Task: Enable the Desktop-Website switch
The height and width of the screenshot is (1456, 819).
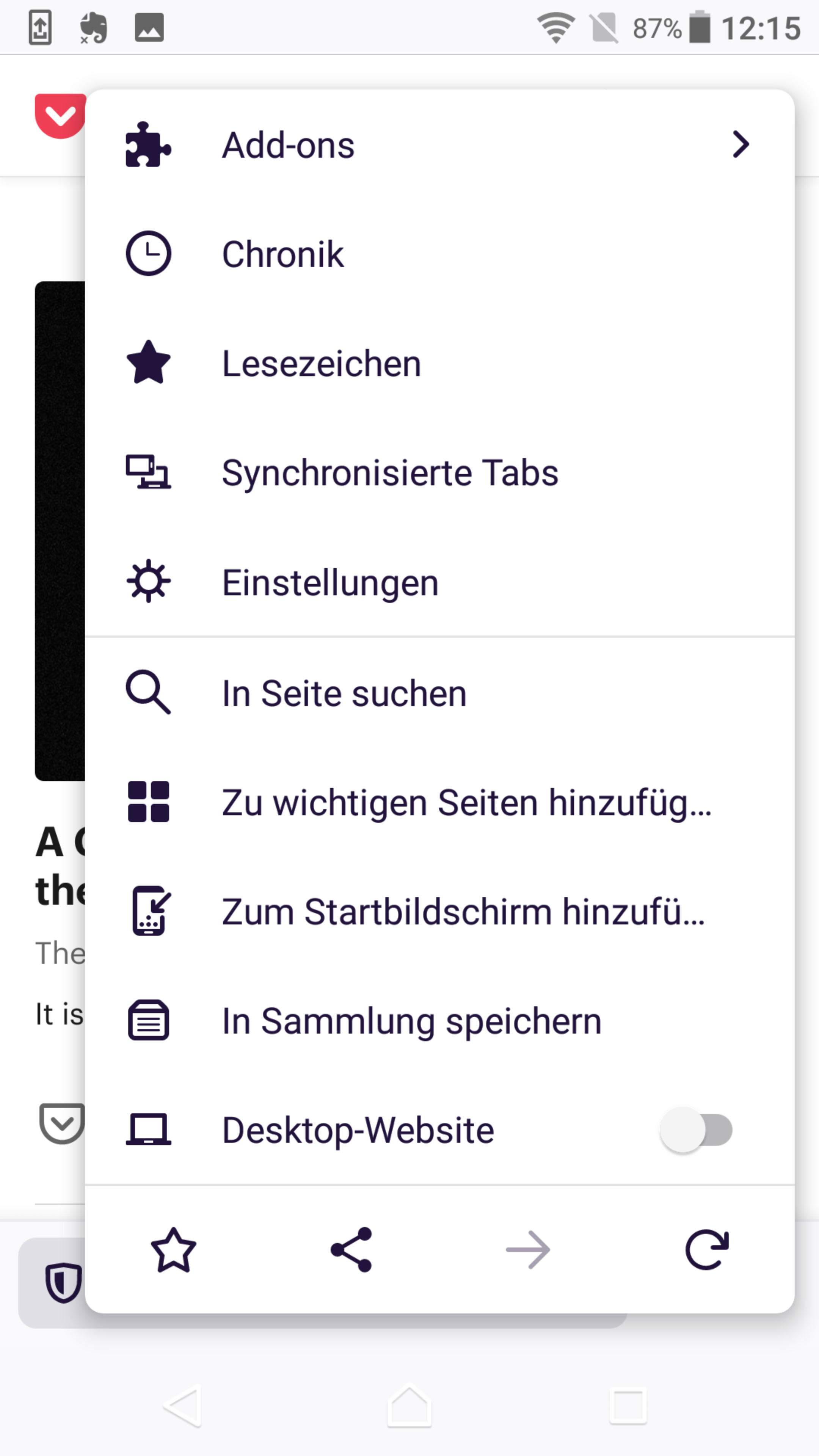Action: [696, 1130]
